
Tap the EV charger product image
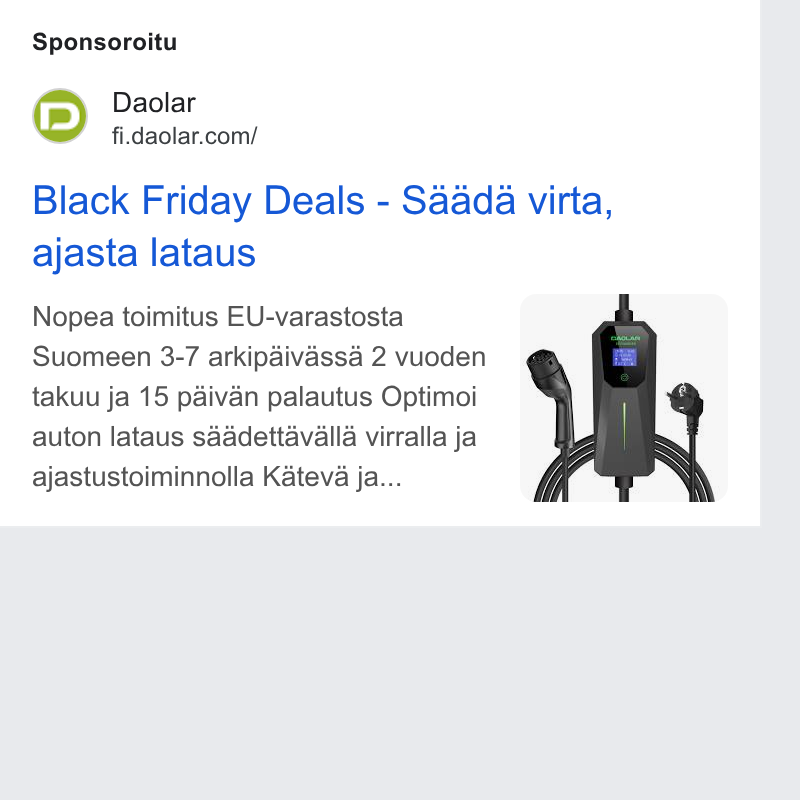(x=623, y=397)
